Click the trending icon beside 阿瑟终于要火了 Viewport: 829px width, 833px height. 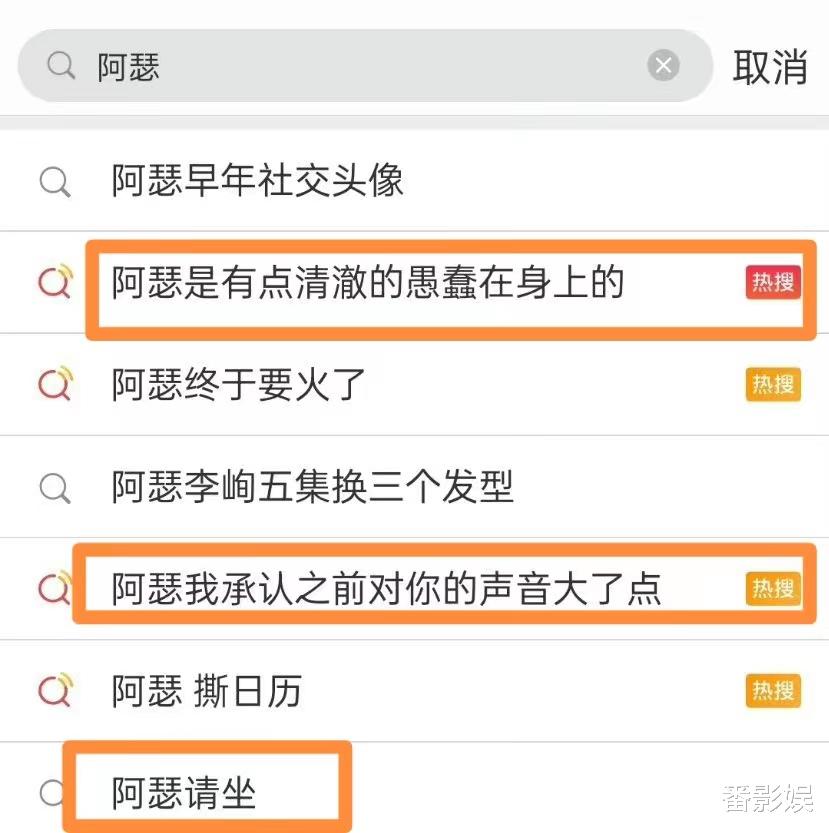(55, 384)
